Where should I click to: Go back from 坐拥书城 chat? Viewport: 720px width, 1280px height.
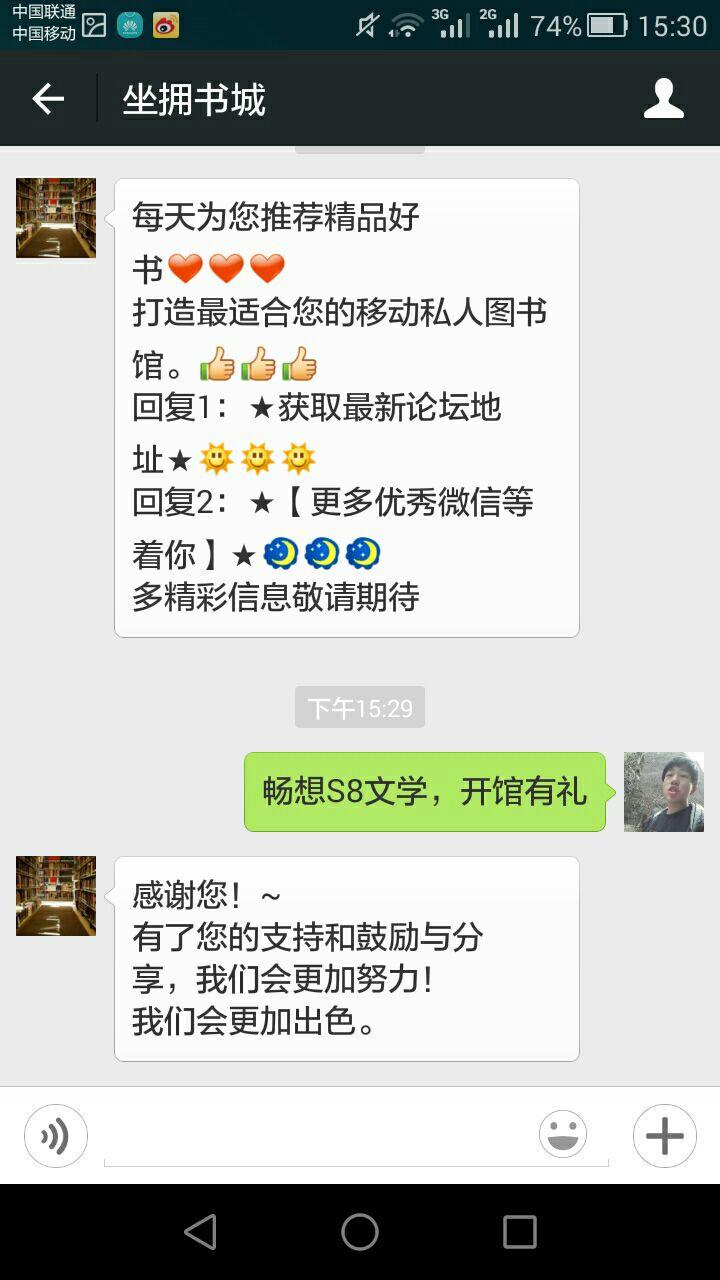pos(48,99)
